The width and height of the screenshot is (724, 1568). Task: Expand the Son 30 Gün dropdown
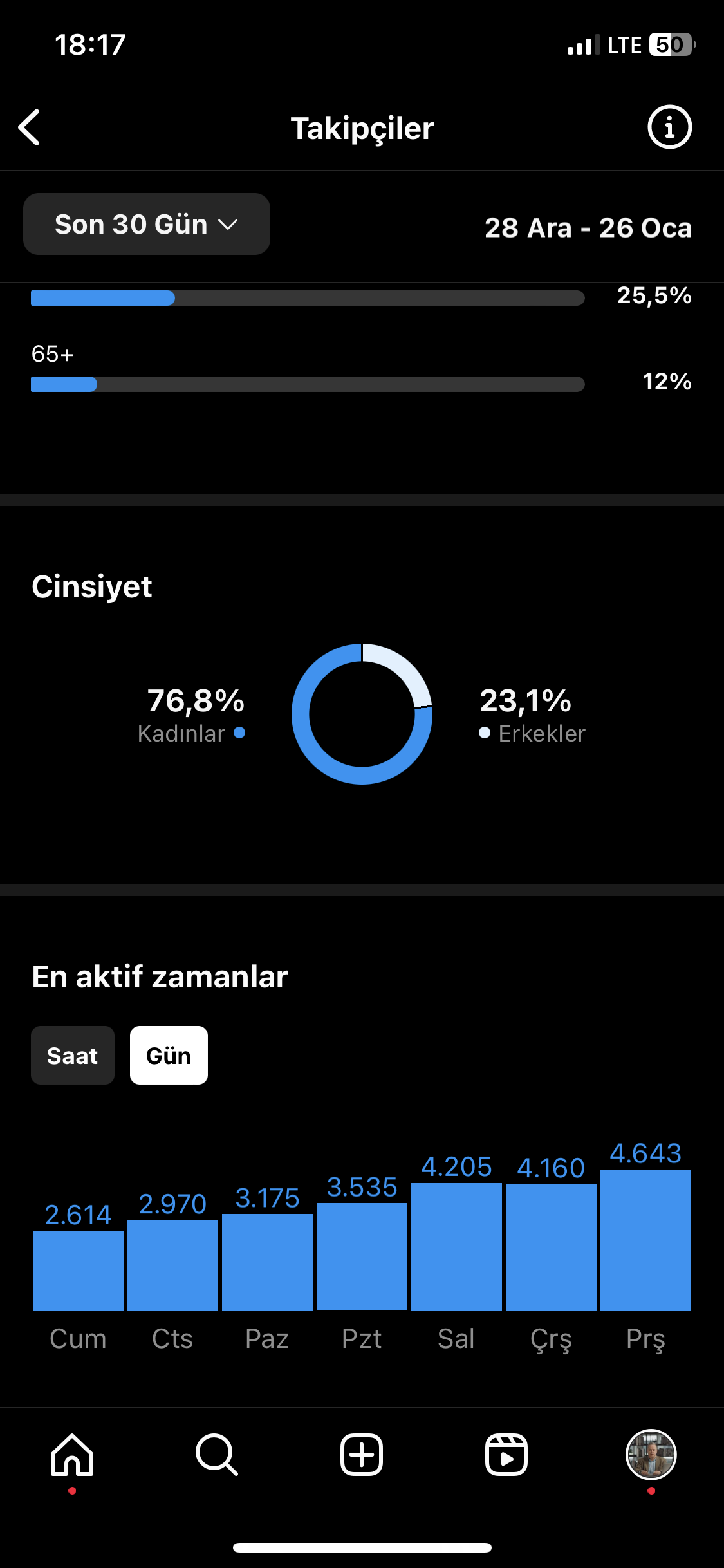click(147, 224)
